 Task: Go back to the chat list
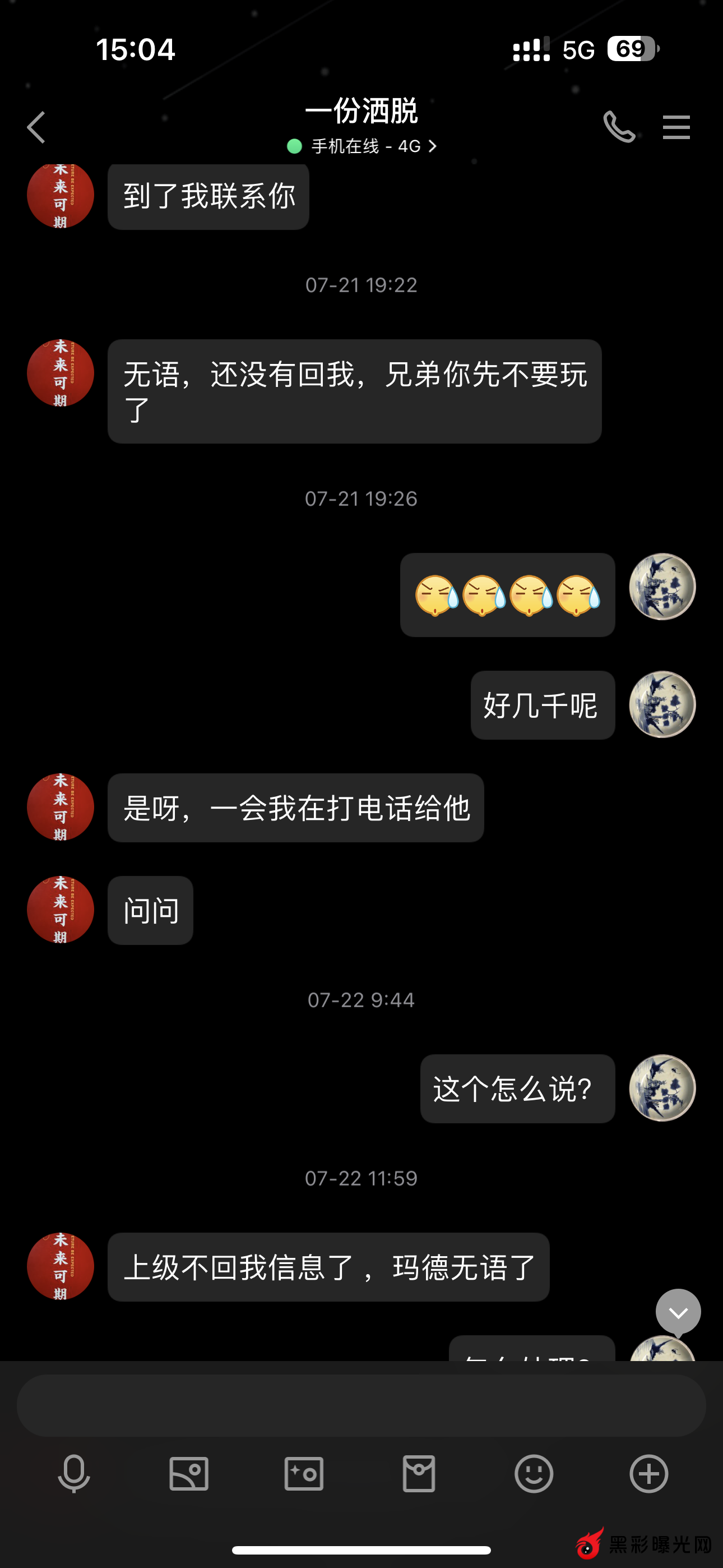pyautogui.click(x=36, y=127)
